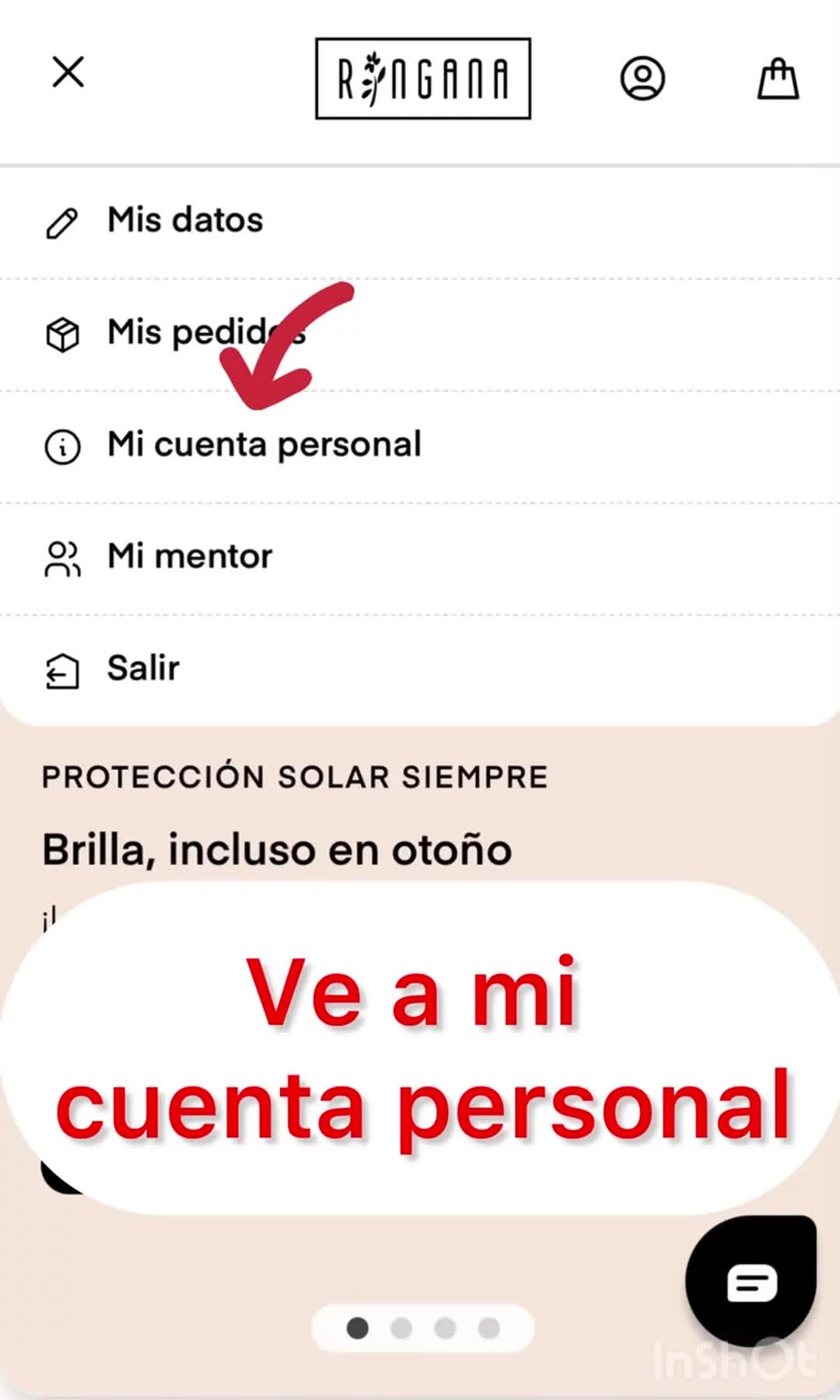Open the chat support bubble
This screenshot has width=840, height=1400.
point(751,1282)
